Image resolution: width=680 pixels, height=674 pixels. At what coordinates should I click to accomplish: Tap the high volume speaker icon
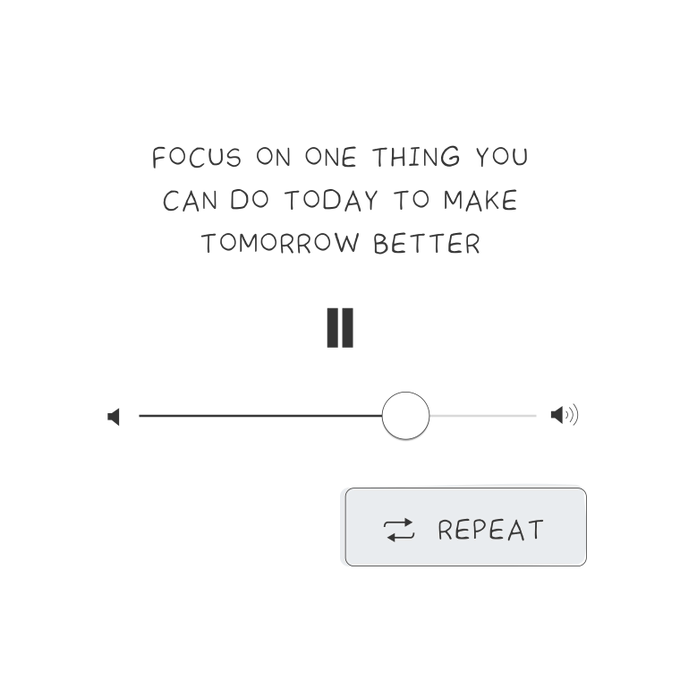pos(564,415)
